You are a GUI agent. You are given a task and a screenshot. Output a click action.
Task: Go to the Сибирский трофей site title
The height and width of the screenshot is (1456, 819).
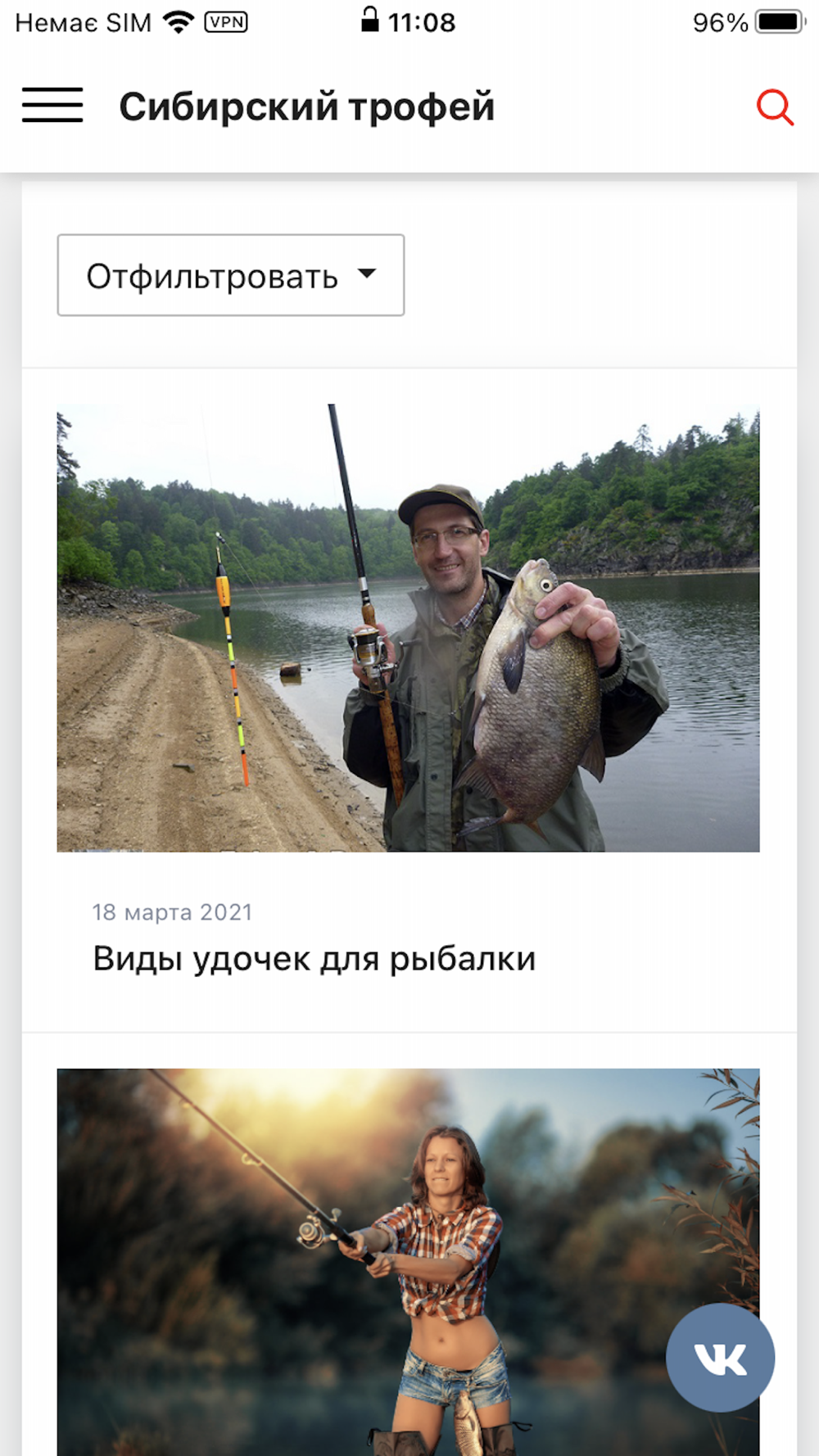(x=307, y=107)
